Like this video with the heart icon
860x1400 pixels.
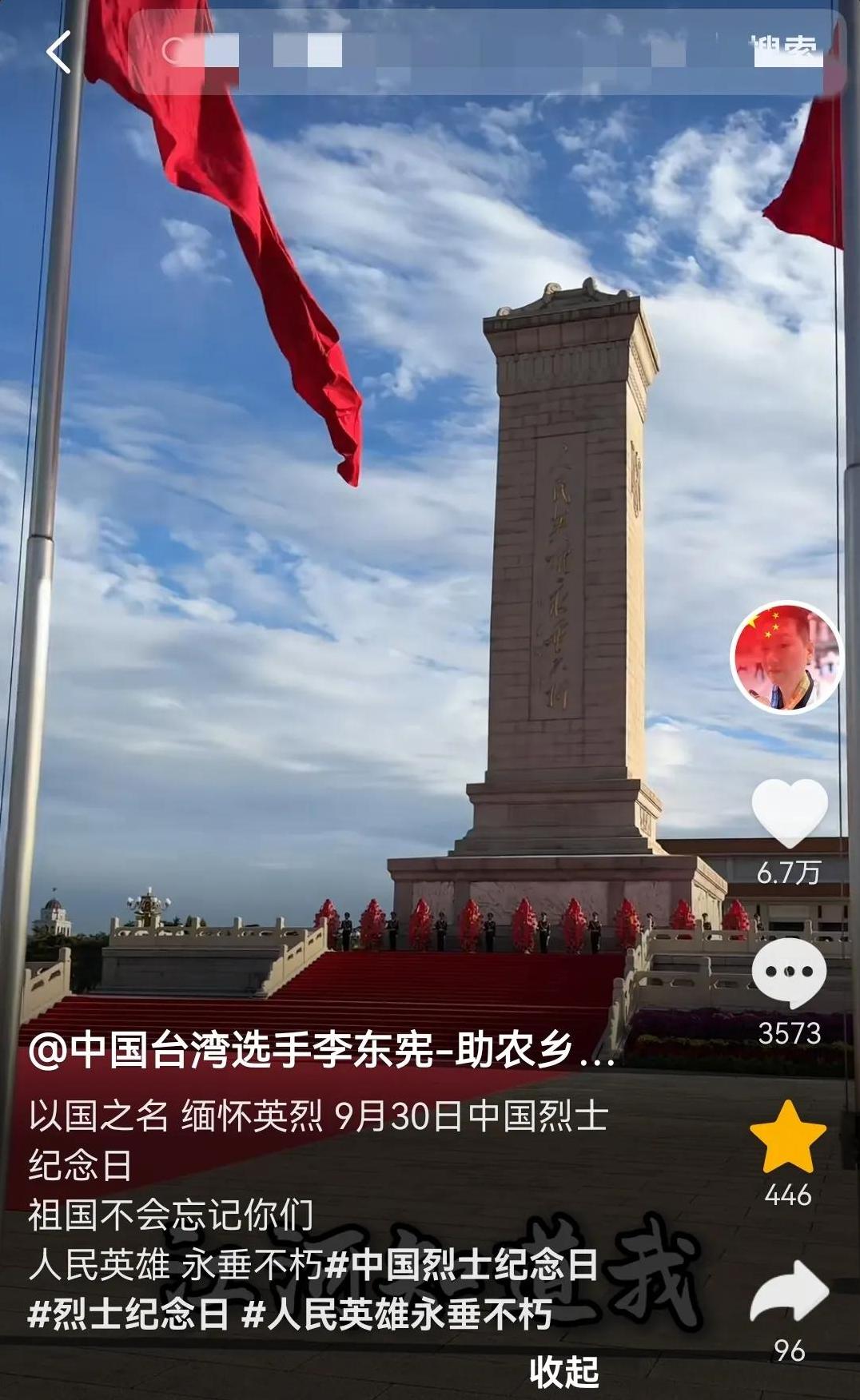[x=790, y=813]
